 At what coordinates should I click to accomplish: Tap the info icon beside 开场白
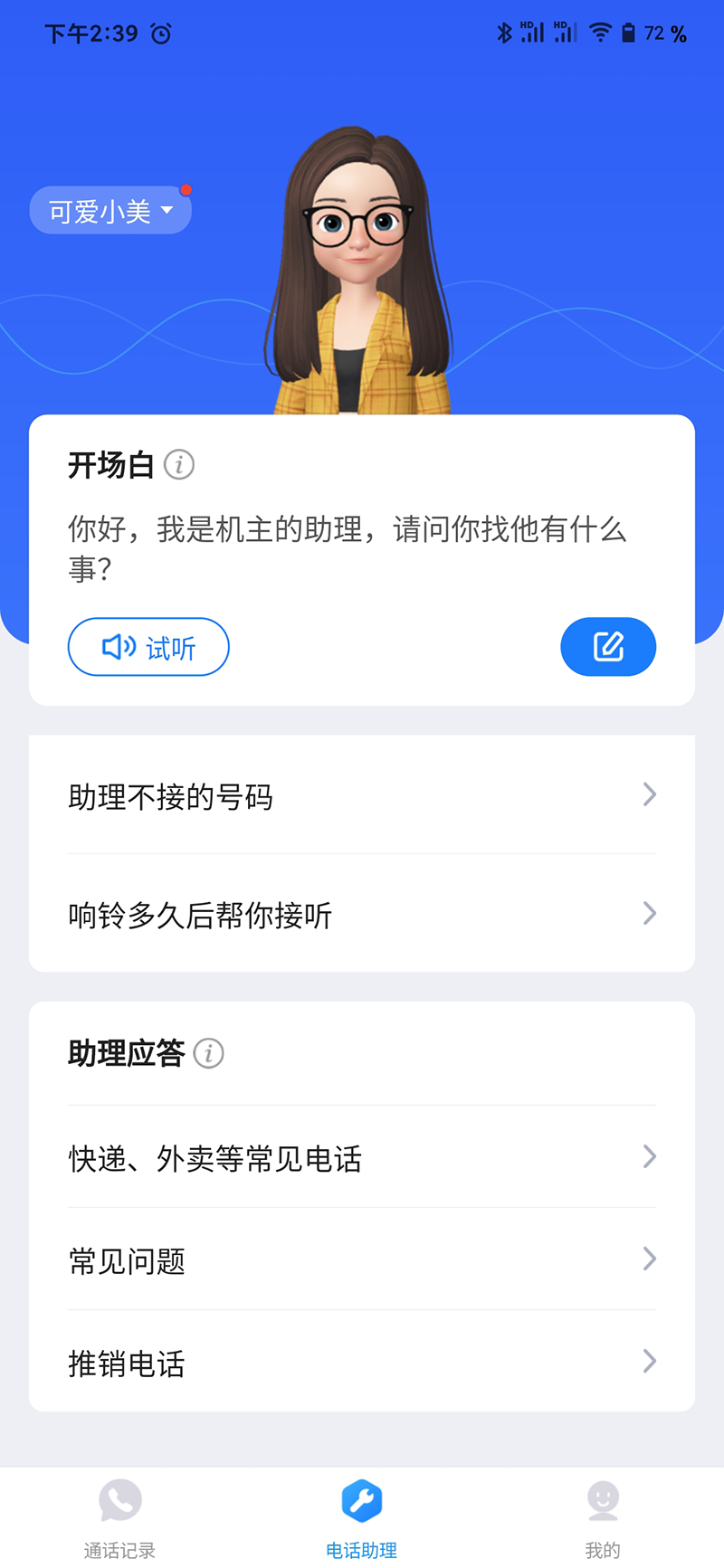pos(179,465)
